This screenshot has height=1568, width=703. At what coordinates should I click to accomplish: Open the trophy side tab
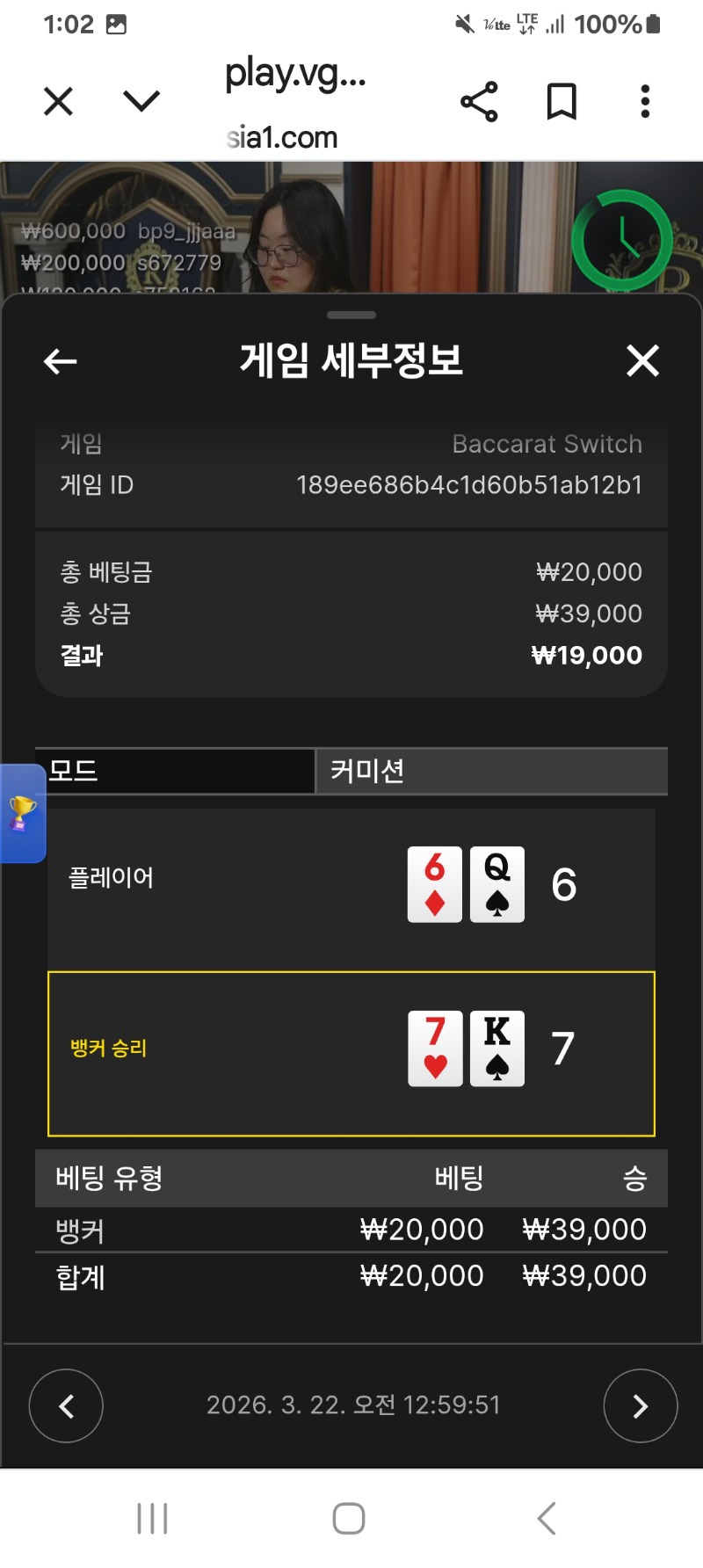pos(23,813)
